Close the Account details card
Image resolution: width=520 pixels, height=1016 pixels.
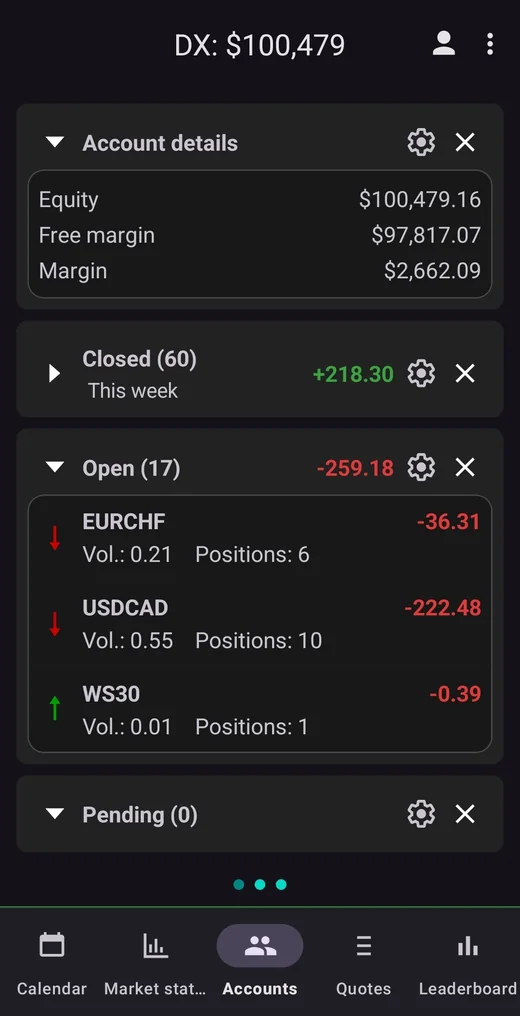pos(465,143)
